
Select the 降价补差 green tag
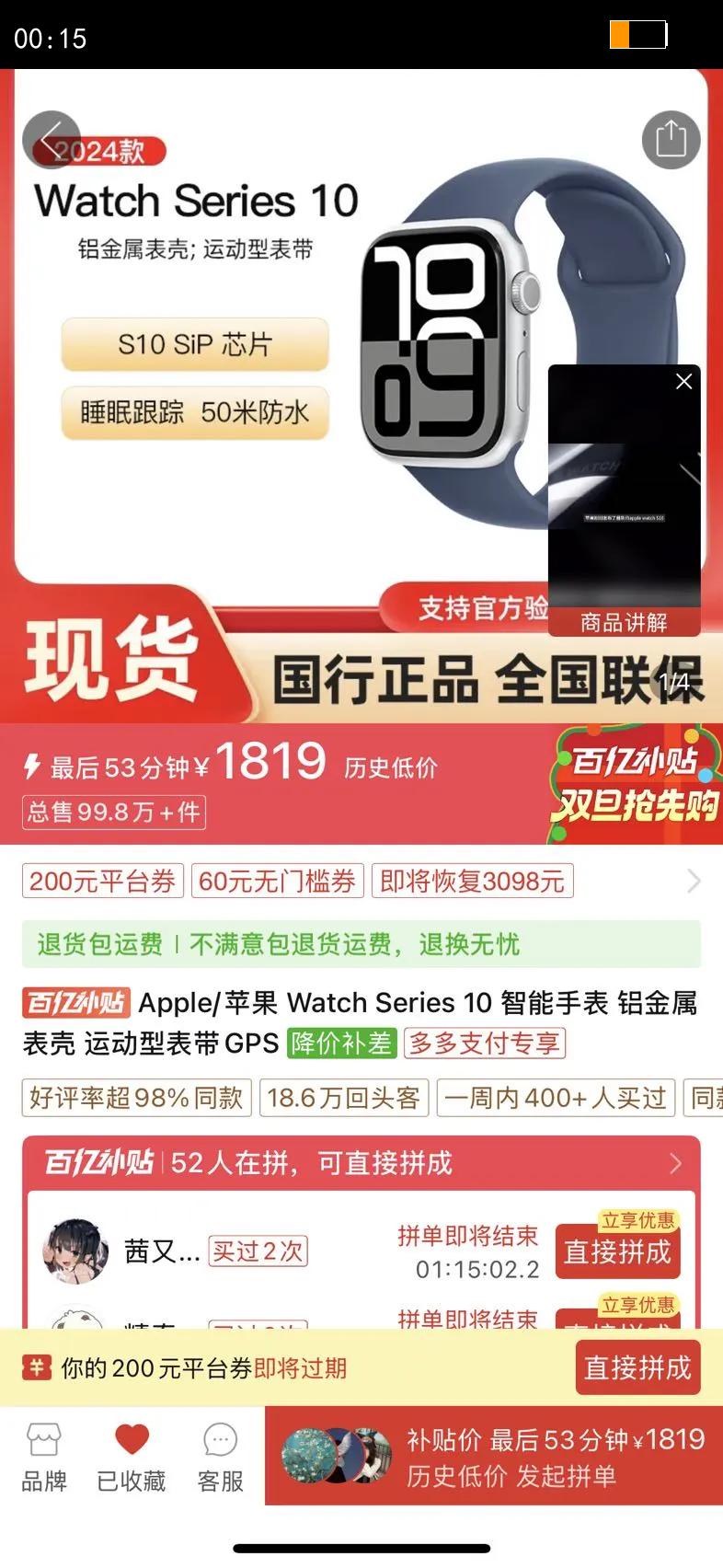point(340,1044)
